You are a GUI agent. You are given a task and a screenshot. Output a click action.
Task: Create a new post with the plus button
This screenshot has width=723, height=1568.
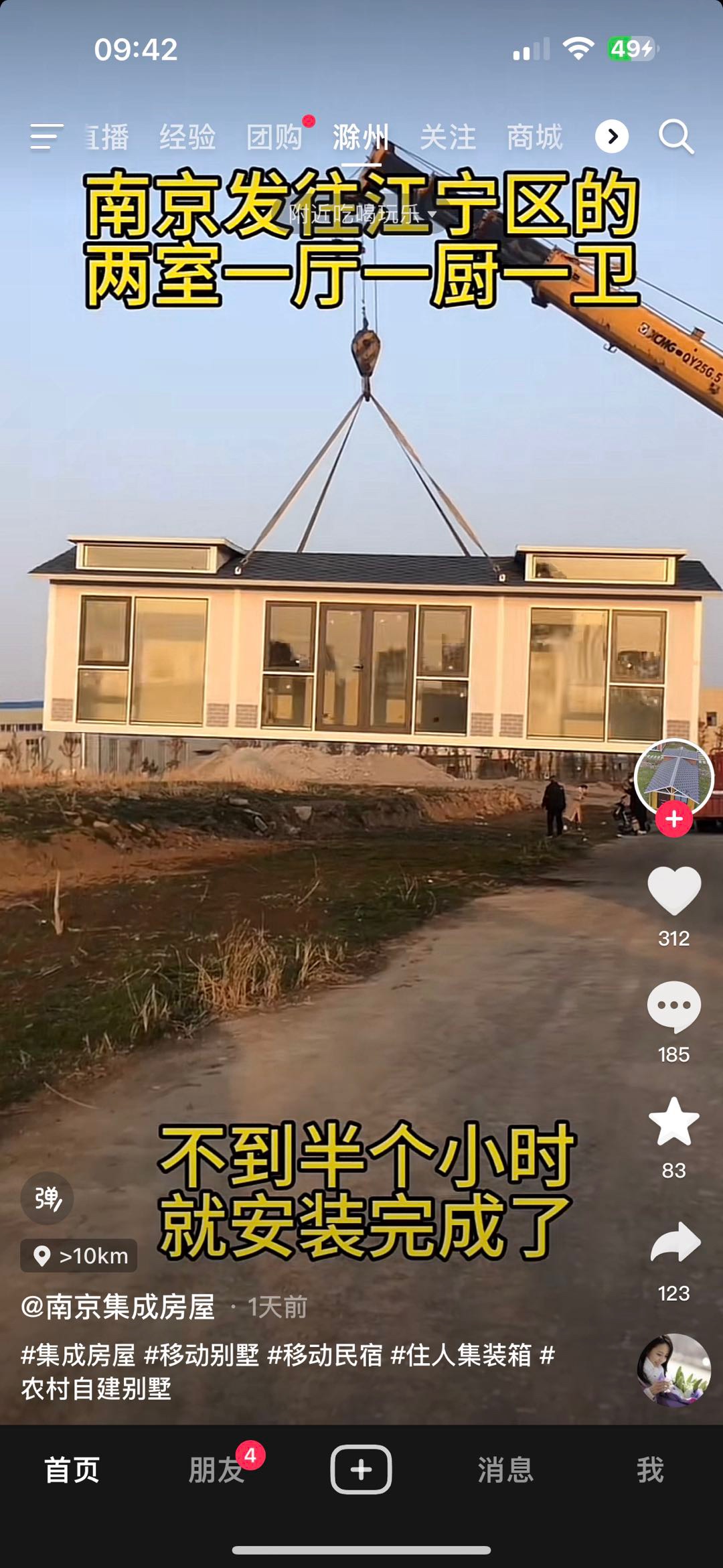tap(361, 1470)
